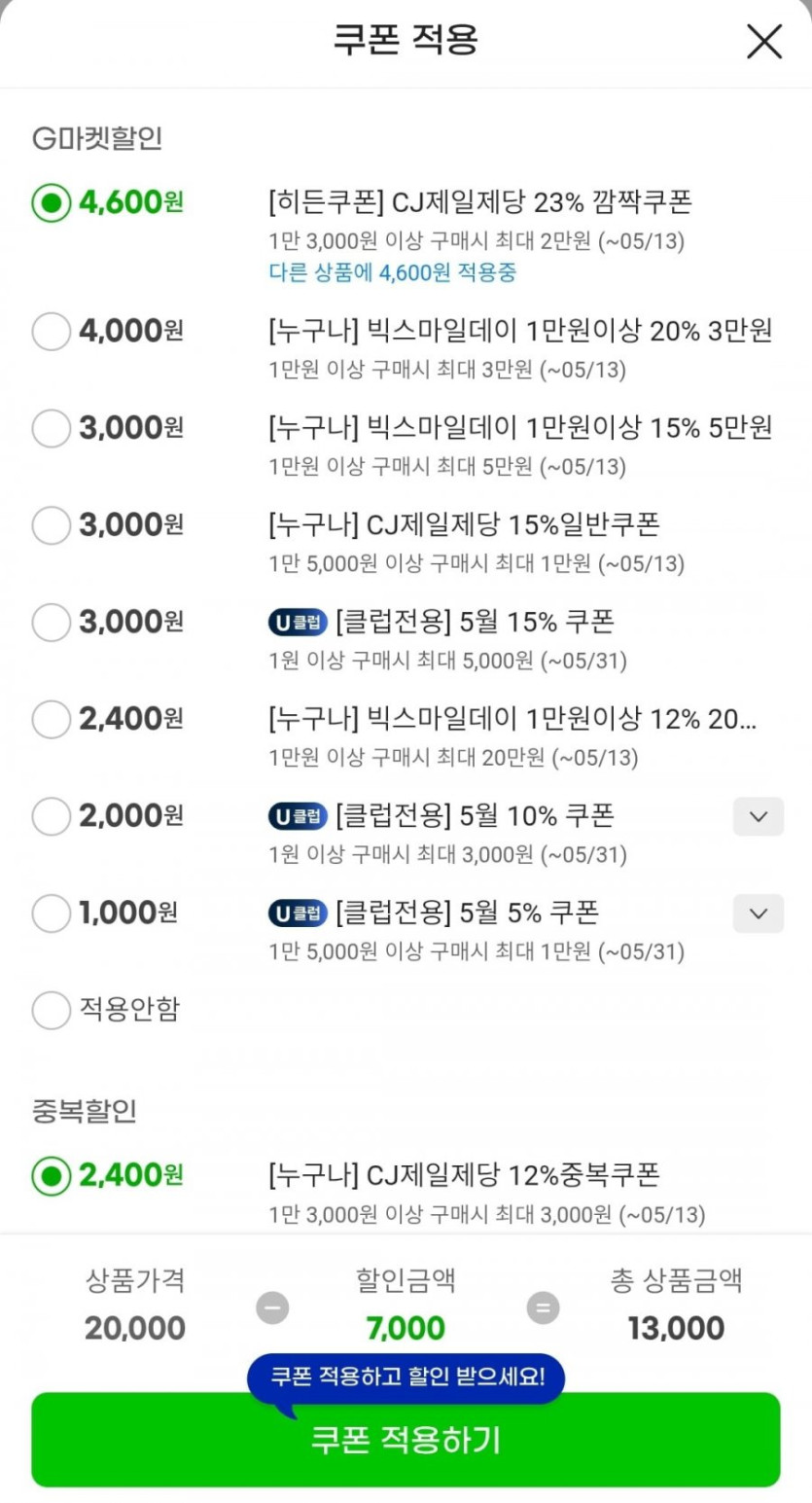Close the 쿠폰 적용 dialog
812x1503 pixels.
point(763,42)
